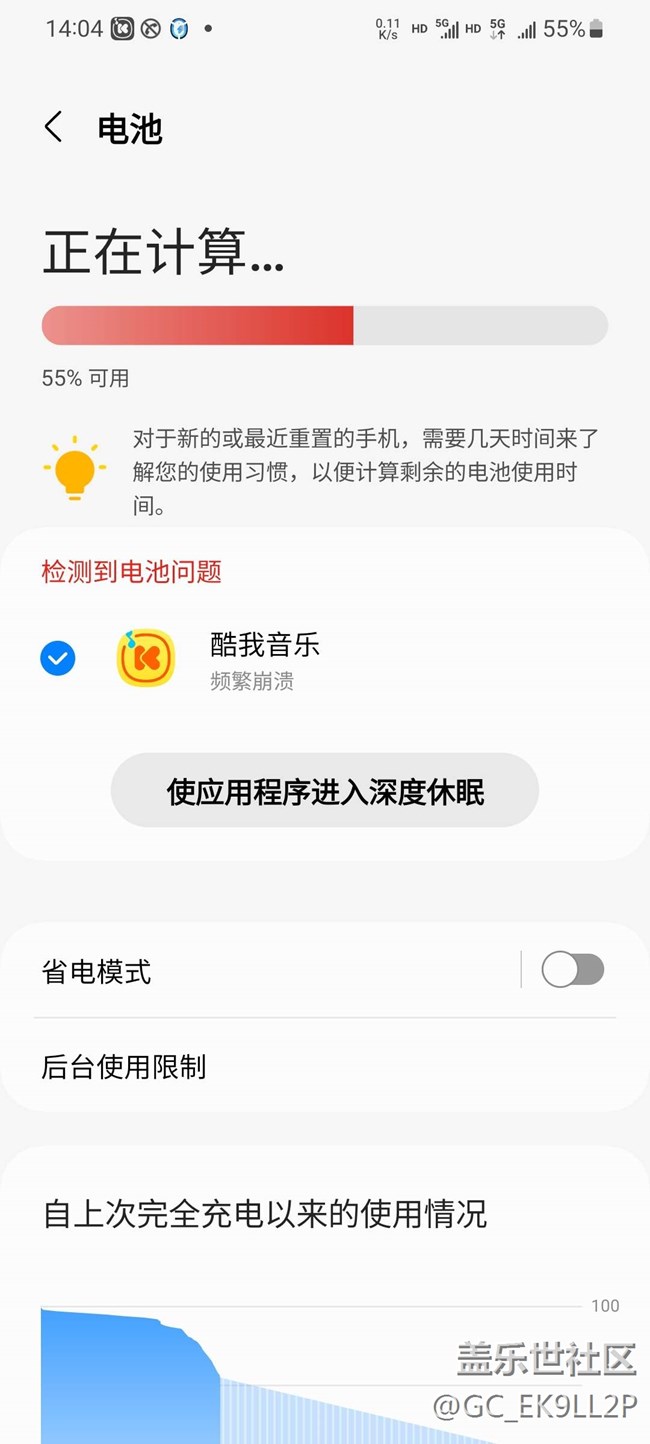
Task: Tap 使应用程序进入深度休眠 button
Action: [325, 791]
